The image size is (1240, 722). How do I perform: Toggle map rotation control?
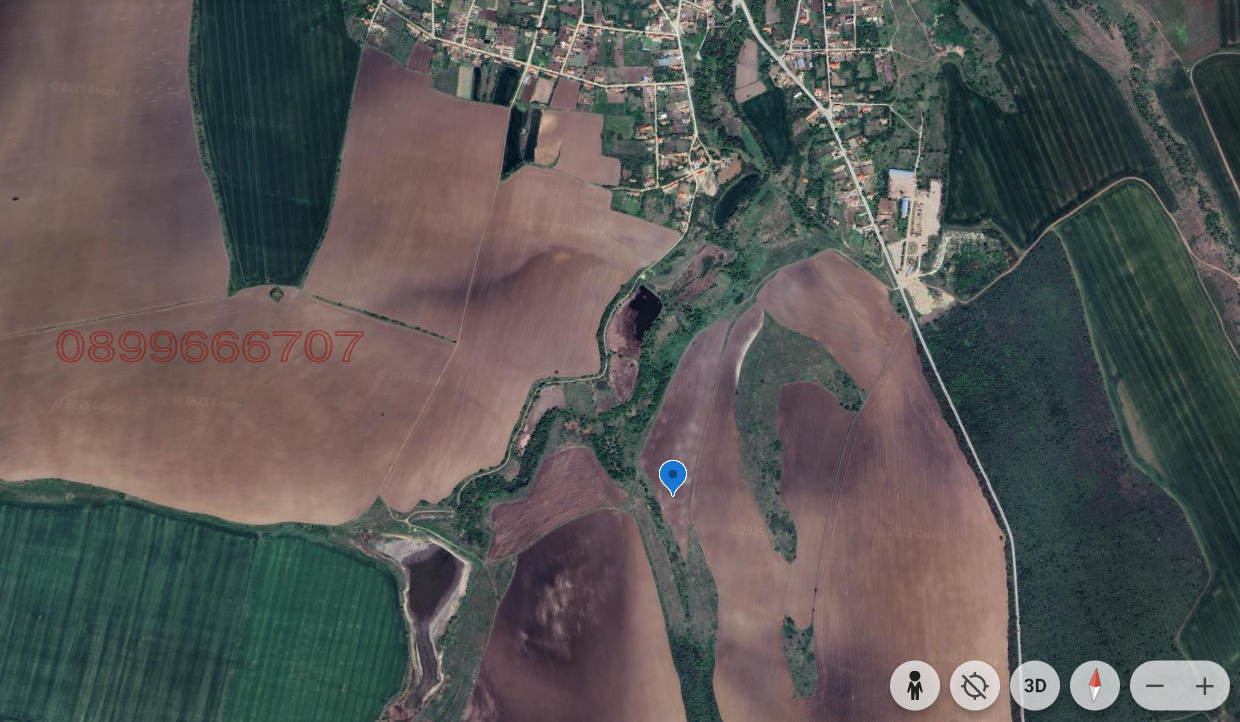974,686
